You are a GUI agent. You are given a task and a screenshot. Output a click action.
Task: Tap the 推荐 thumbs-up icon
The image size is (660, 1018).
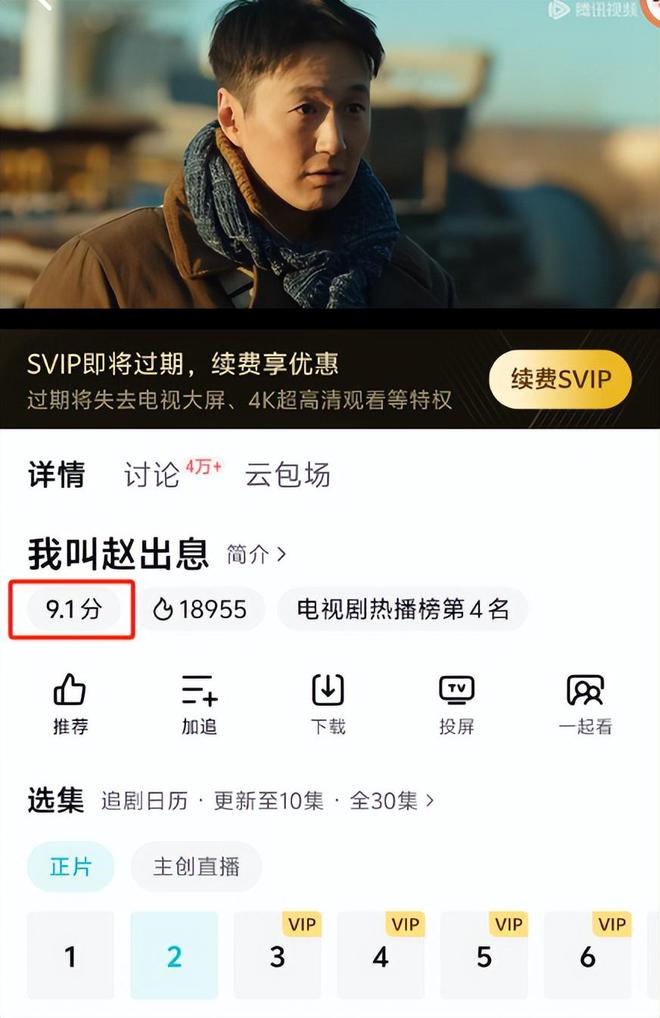[70, 690]
